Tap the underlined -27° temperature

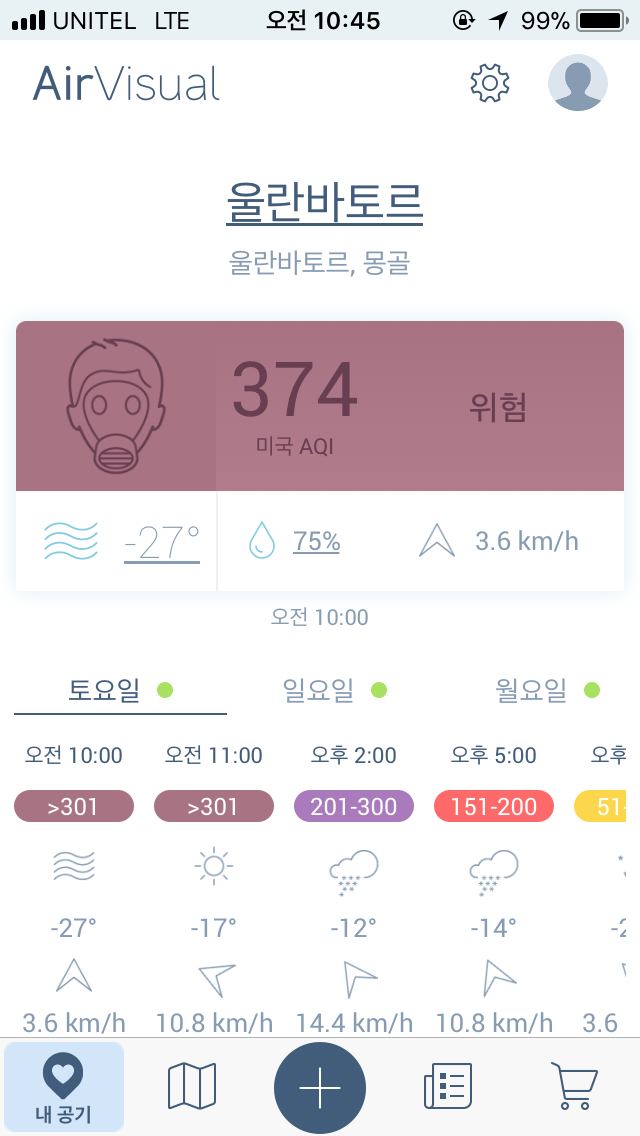tap(162, 542)
